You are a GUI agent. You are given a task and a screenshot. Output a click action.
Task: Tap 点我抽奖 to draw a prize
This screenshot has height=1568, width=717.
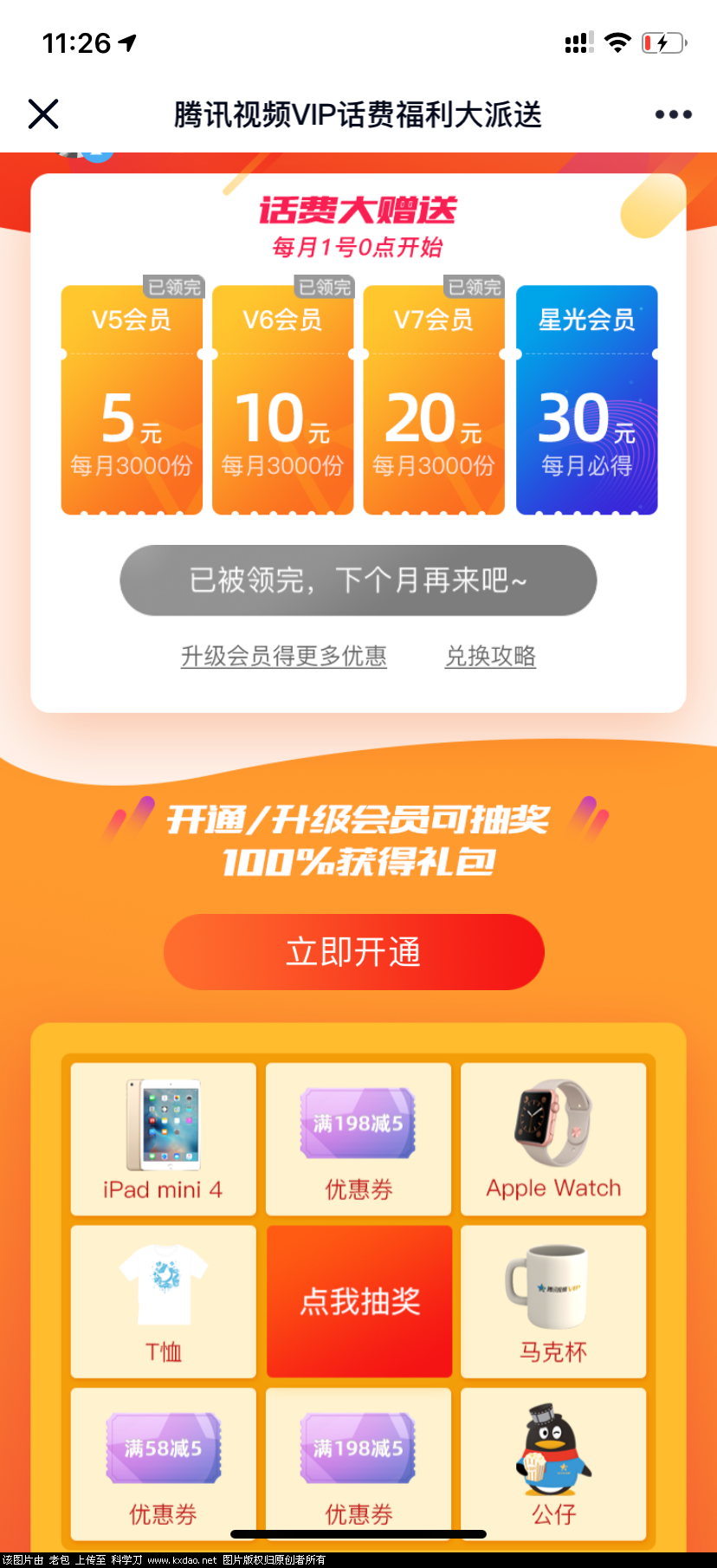coord(359,1301)
